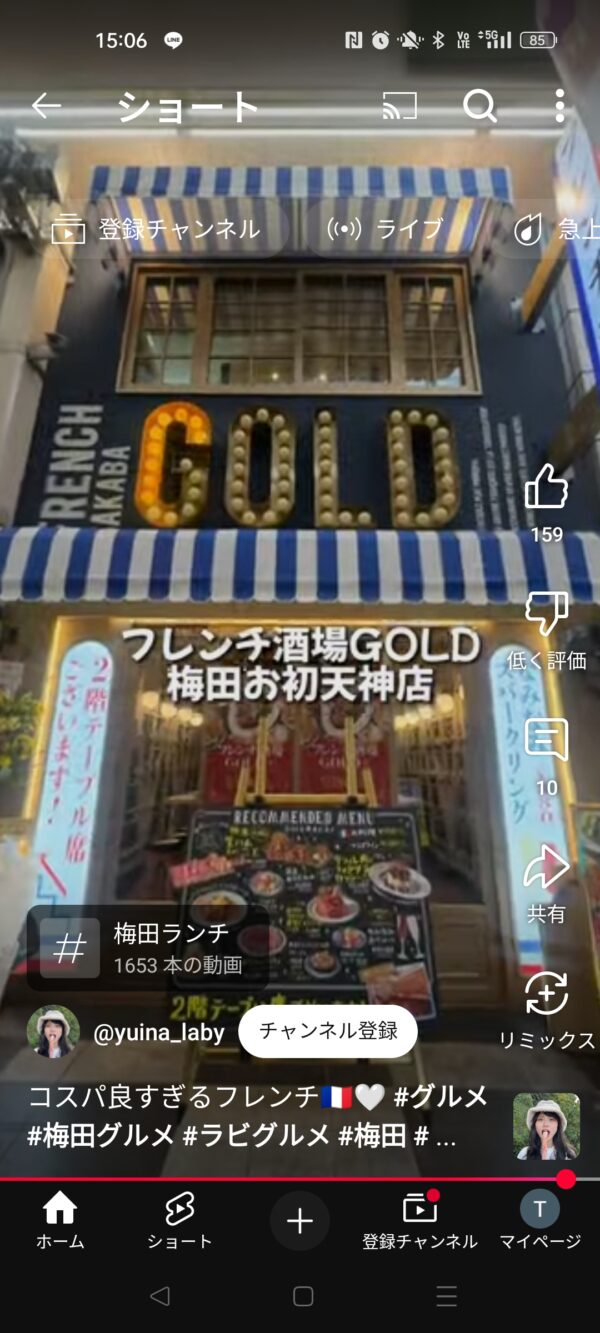This screenshot has width=600, height=1333.
Task: Go back using the top arrow
Action: point(46,106)
